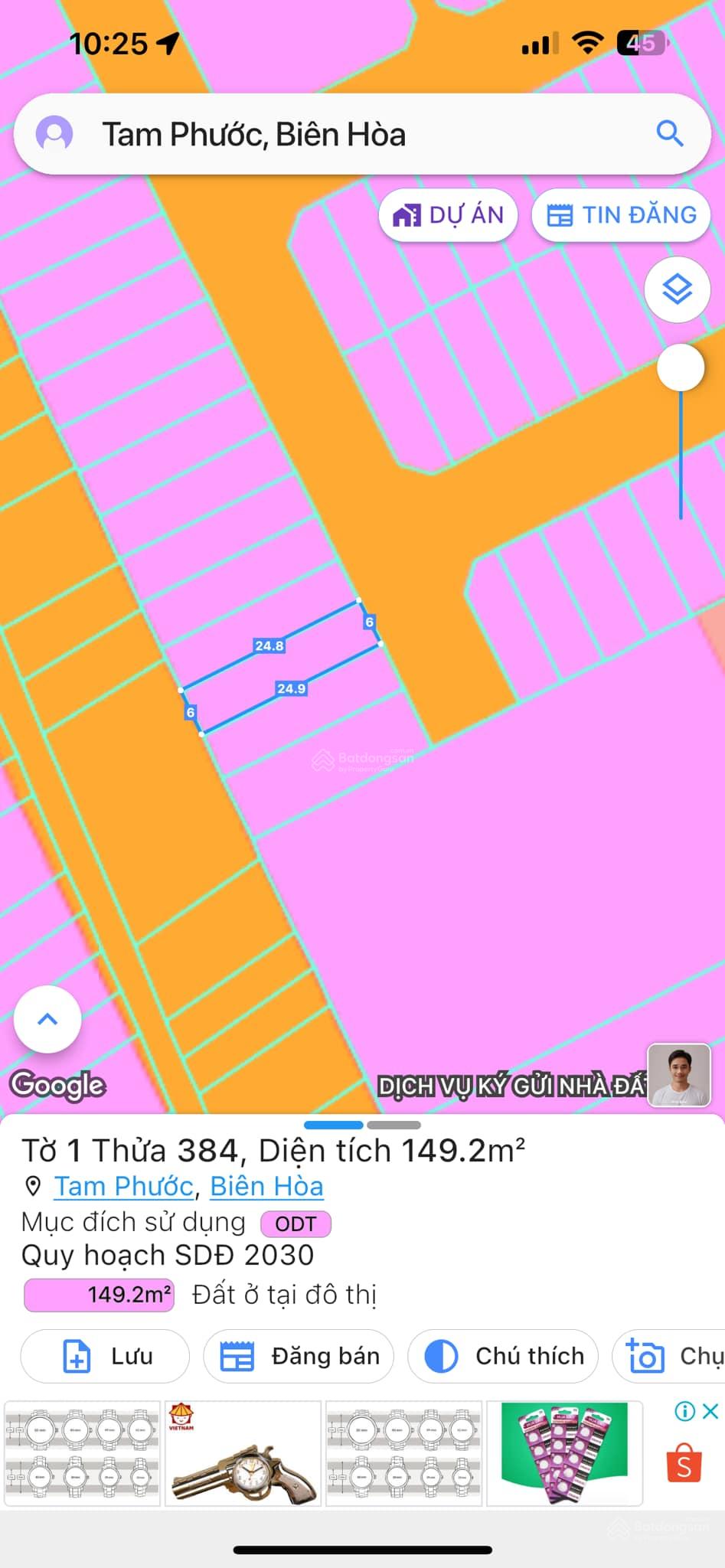Tap the magnifier search icon
Screen dimensions: 725x1568
pos(670,134)
